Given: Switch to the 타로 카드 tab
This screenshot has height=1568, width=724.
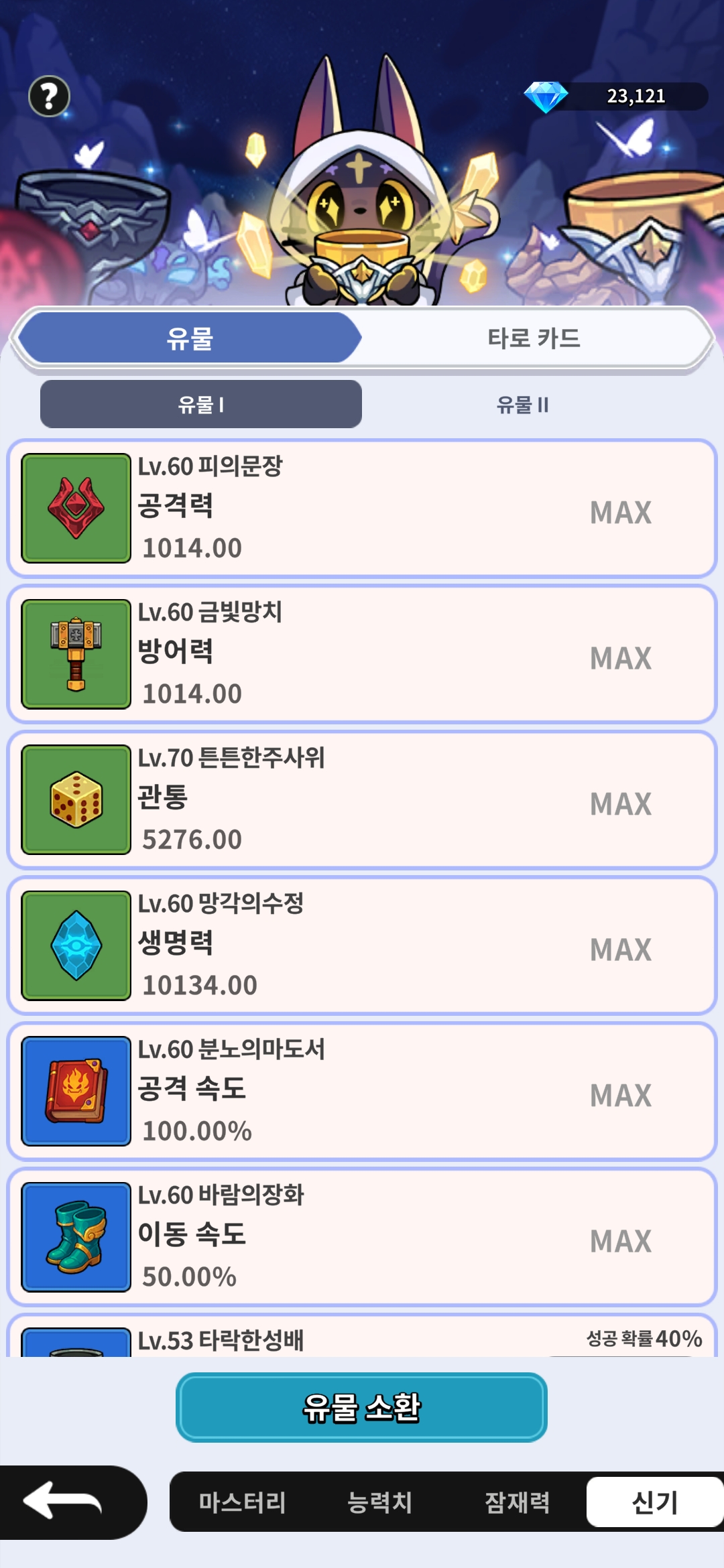Looking at the screenshot, I should pos(534,338).
